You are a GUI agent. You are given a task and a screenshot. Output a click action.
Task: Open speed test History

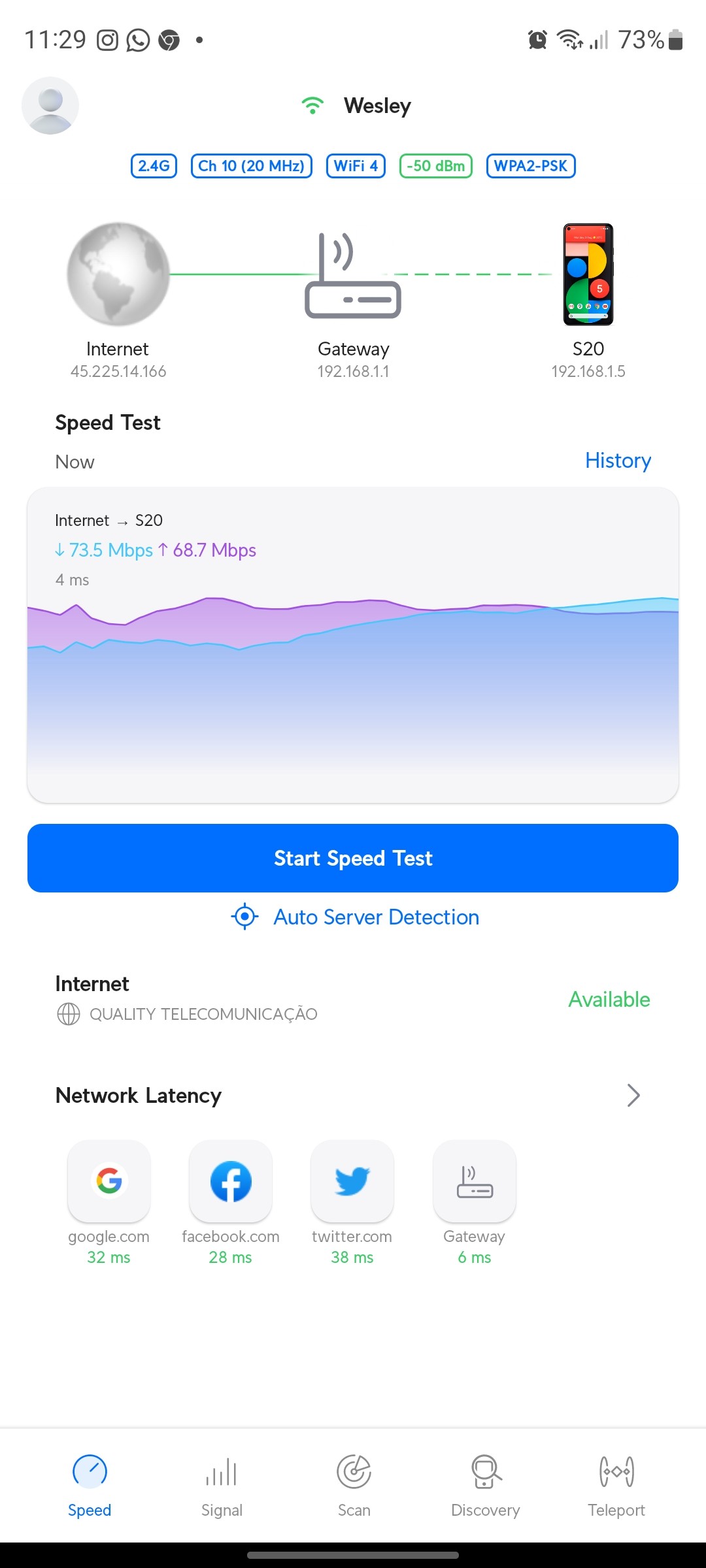tap(618, 461)
